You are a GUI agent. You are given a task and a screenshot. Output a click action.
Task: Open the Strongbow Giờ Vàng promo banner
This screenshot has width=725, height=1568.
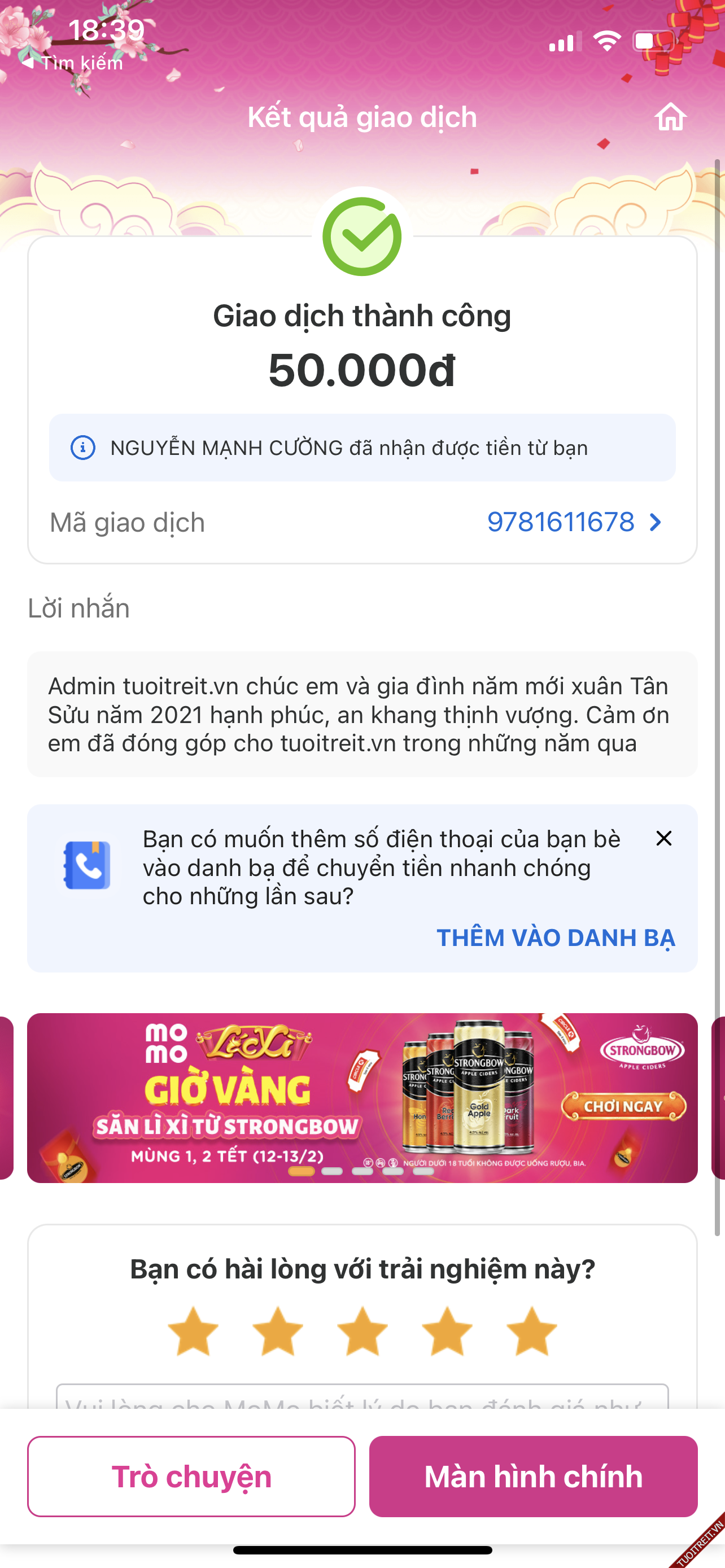click(x=362, y=1097)
